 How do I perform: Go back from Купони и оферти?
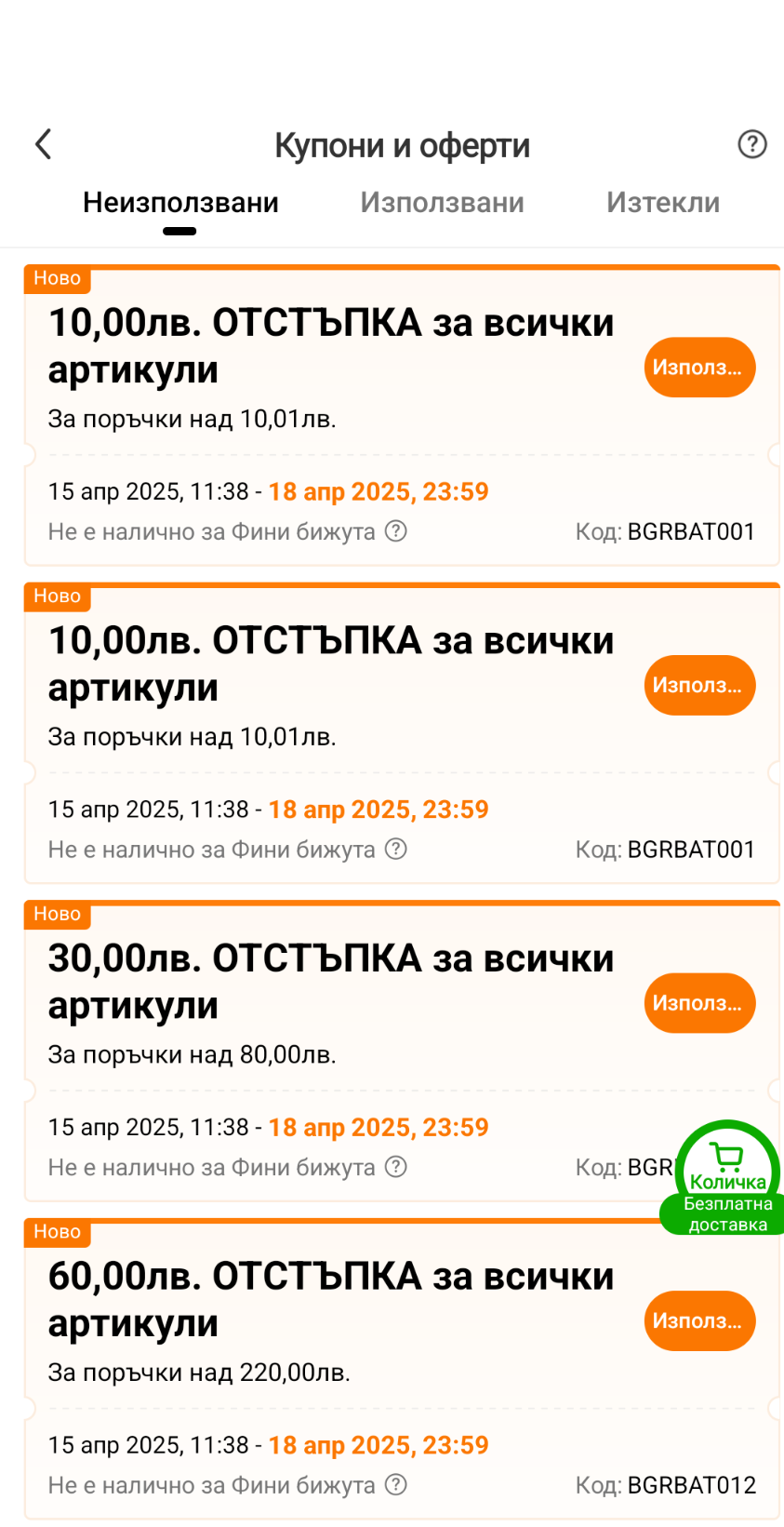click(x=43, y=144)
